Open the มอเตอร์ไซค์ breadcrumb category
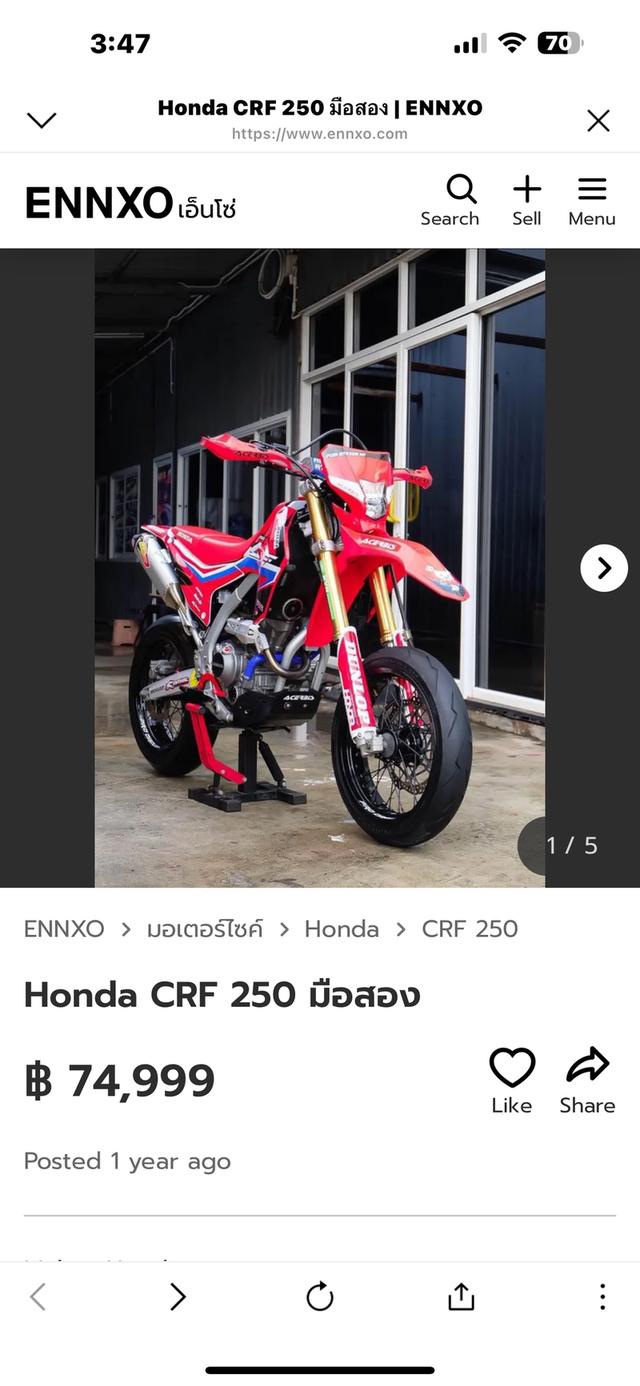The image size is (640, 1386). [205, 929]
